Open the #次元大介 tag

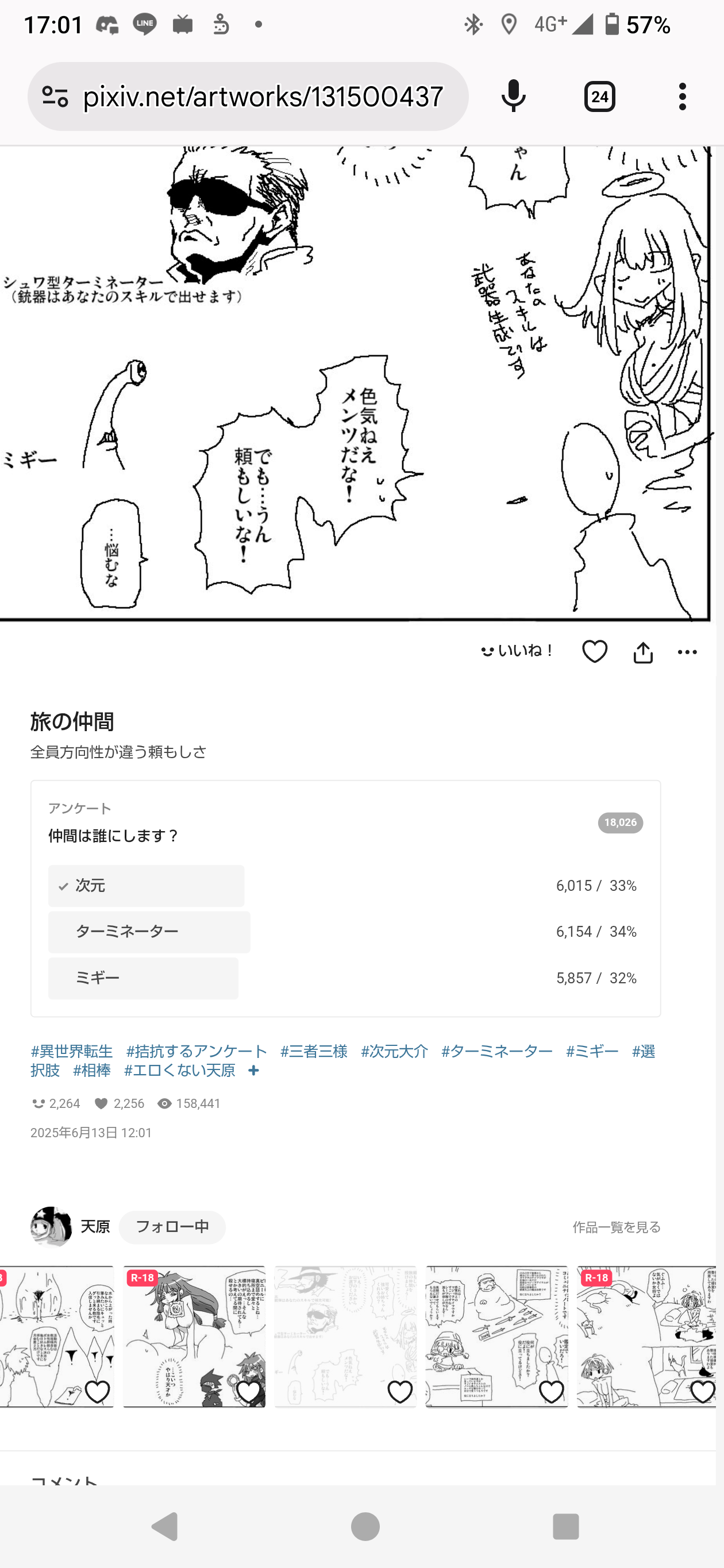pyautogui.click(x=395, y=1051)
